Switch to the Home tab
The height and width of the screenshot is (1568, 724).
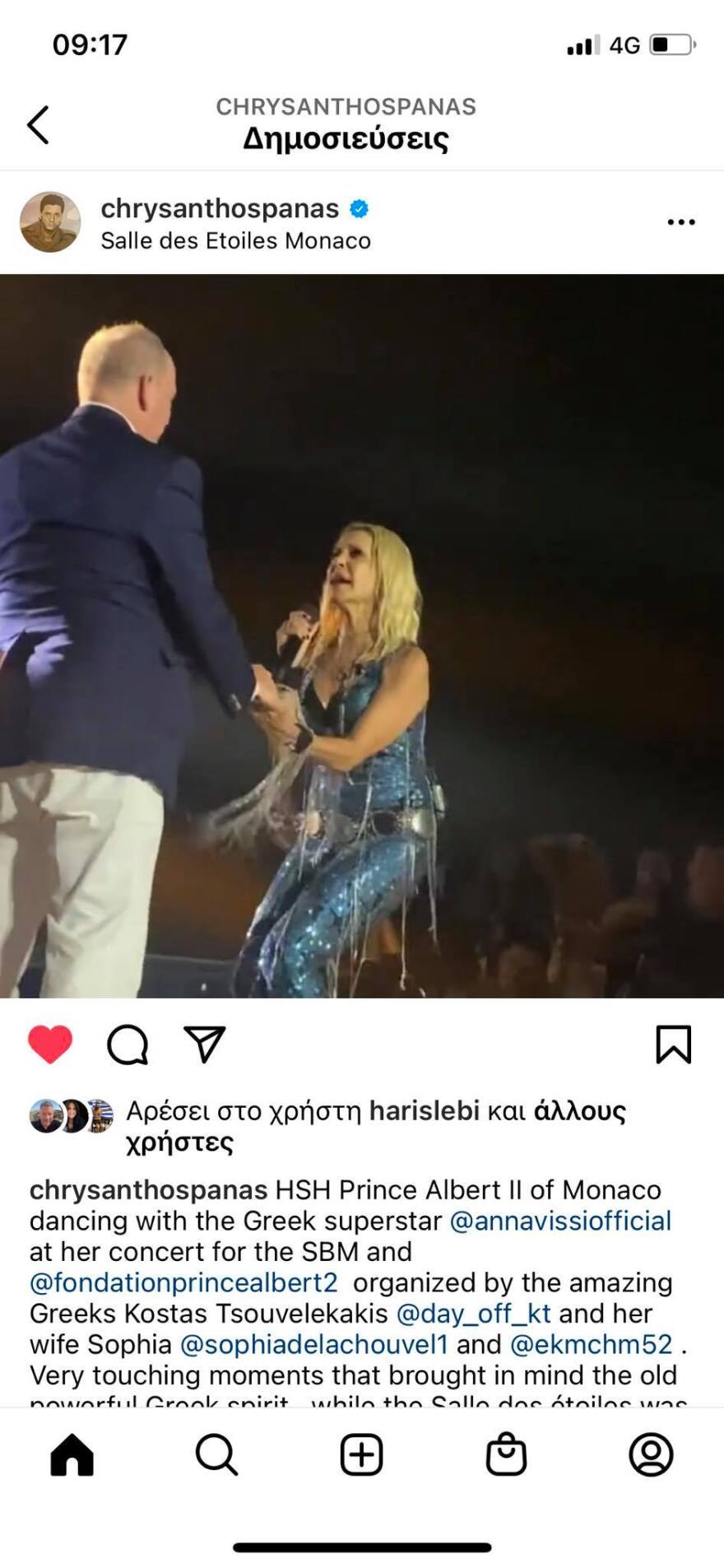72,1454
